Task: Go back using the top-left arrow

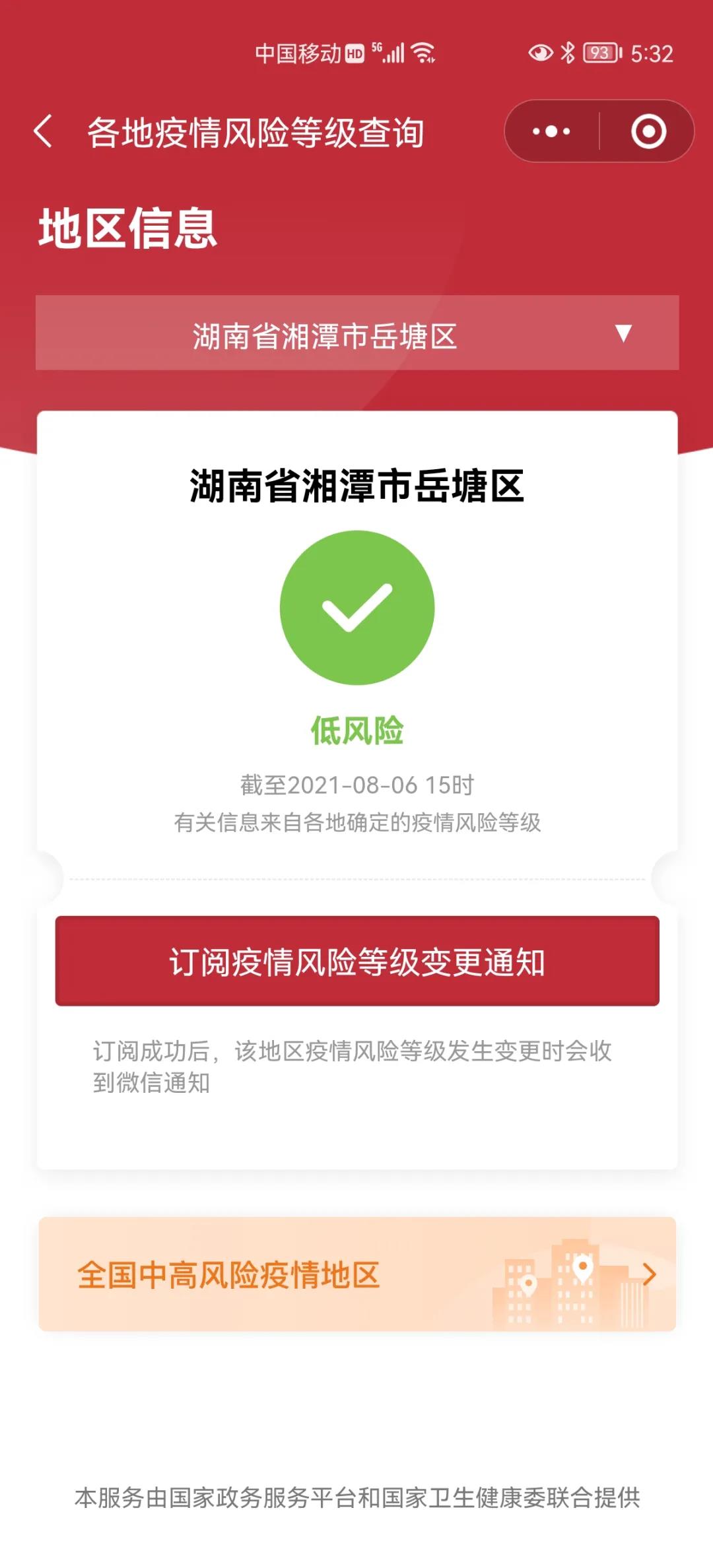Action: coord(43,131)
